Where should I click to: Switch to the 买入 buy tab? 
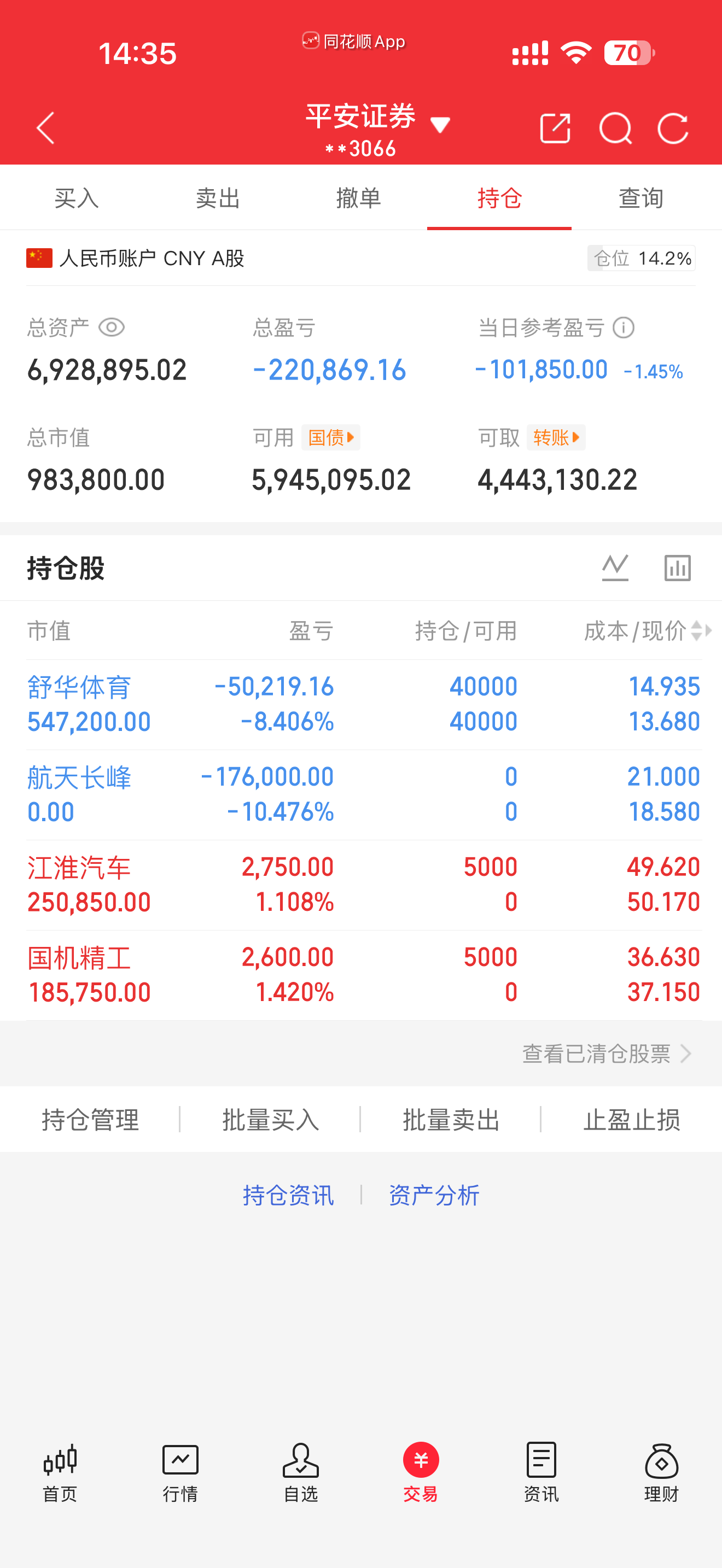click(75, 198)
